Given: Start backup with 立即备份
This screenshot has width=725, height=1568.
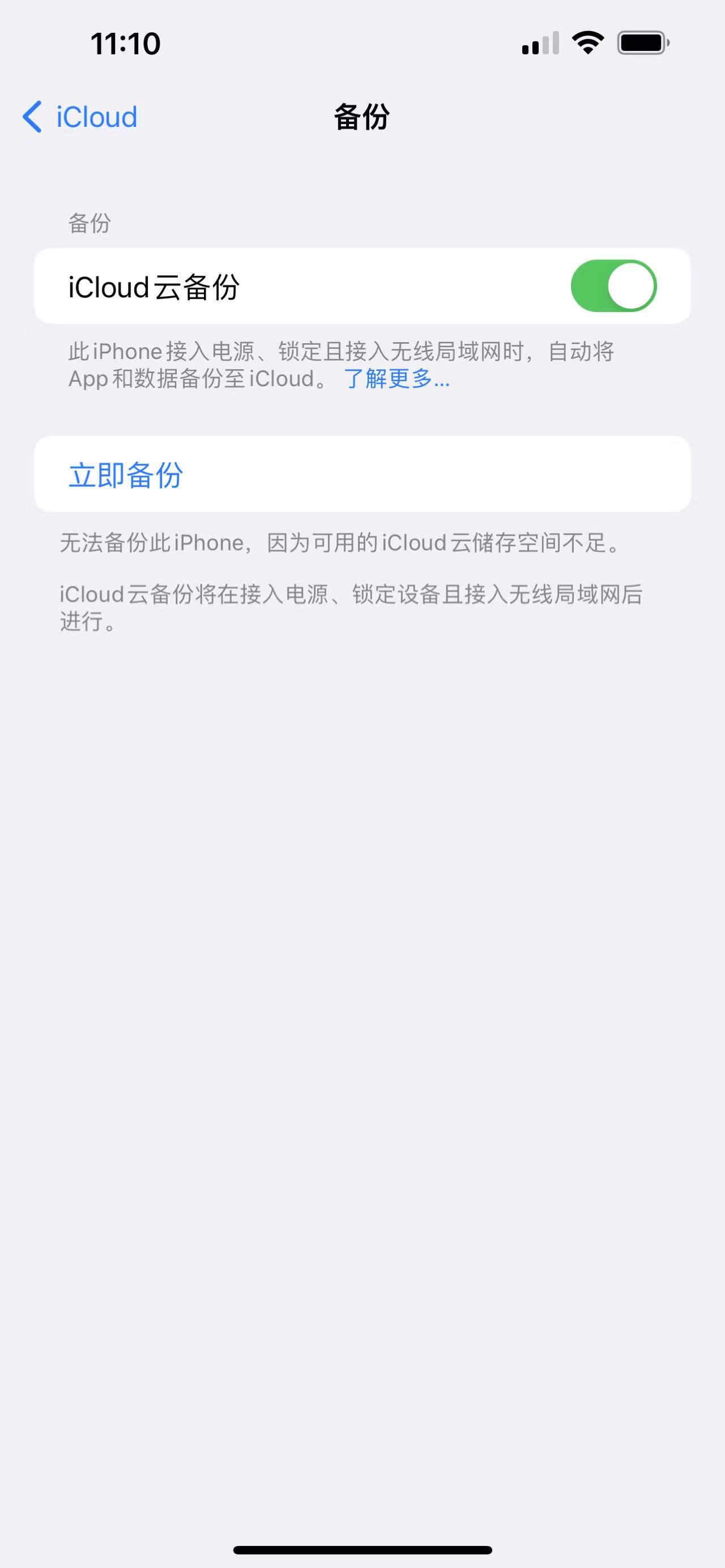Looking at the screenshot, I should [126, 475].
